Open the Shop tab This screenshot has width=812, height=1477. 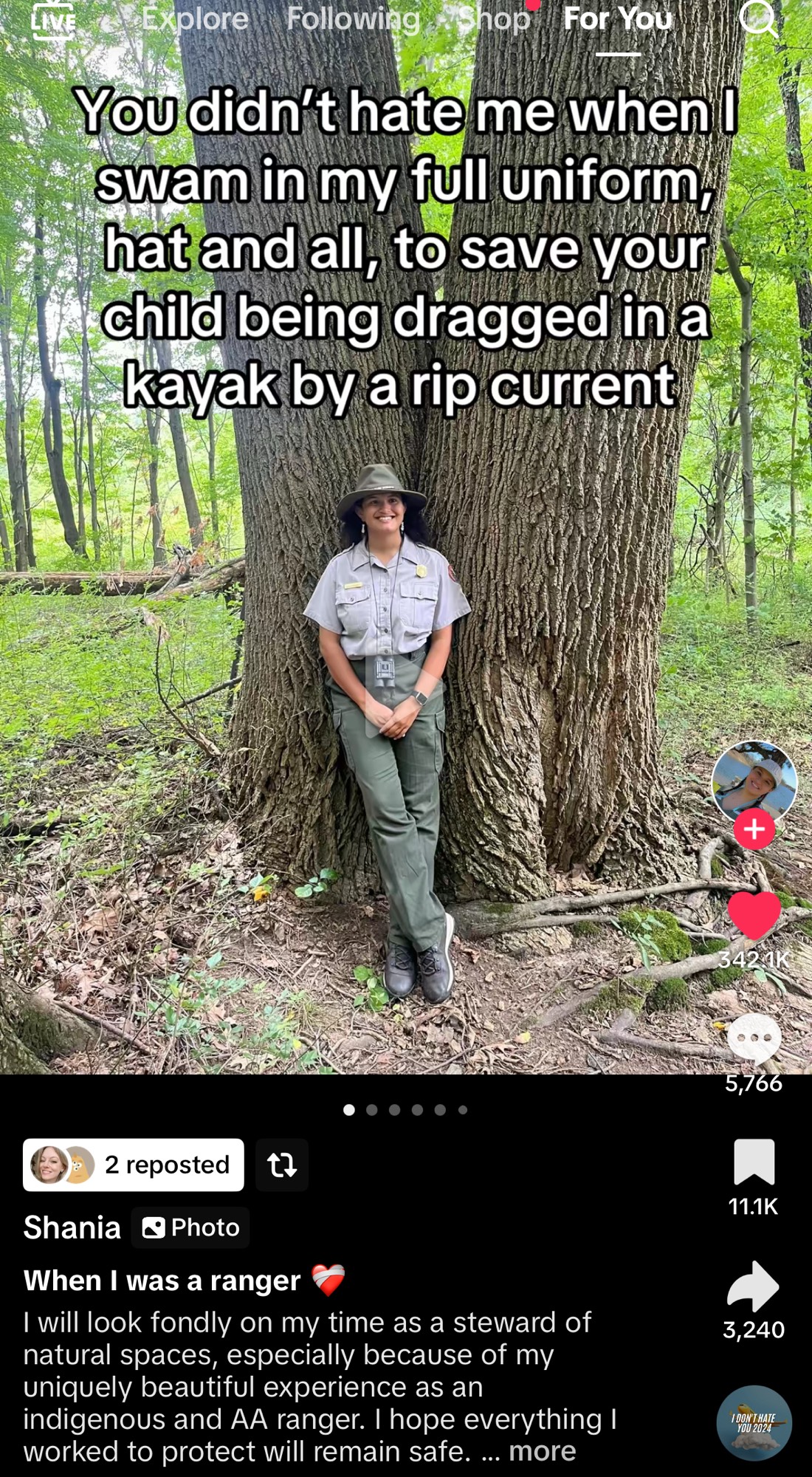494,19
